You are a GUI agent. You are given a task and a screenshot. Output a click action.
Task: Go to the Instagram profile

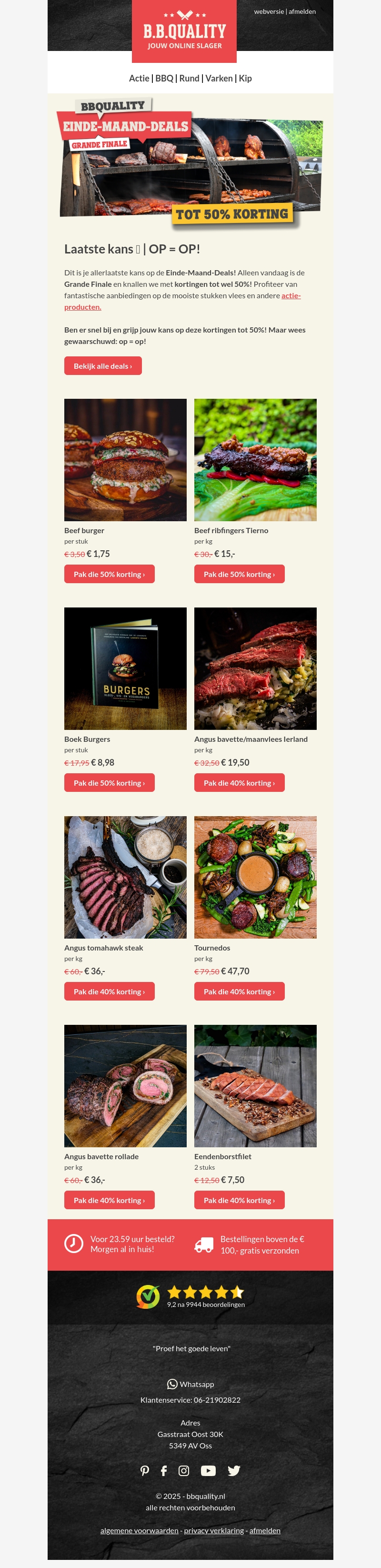click(x=184, y=1471)
